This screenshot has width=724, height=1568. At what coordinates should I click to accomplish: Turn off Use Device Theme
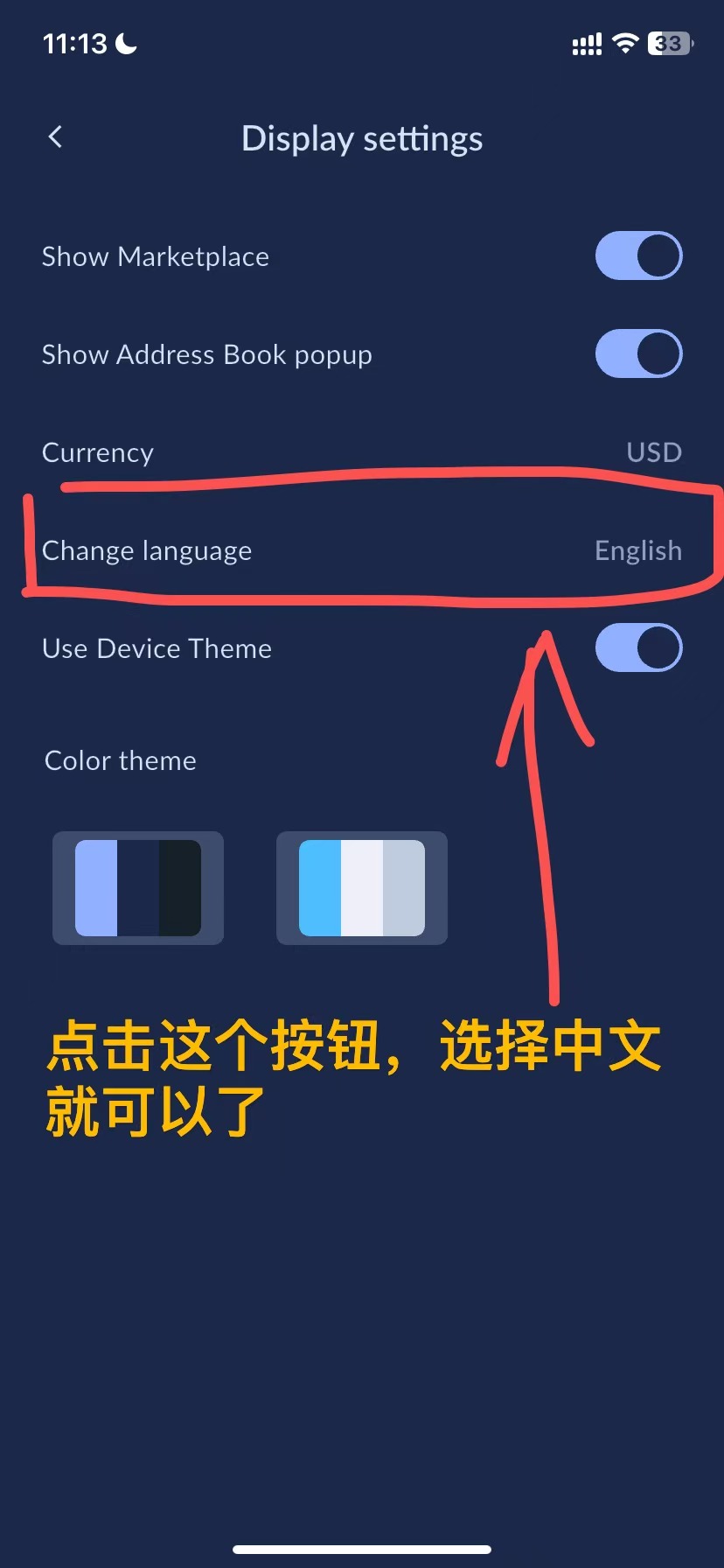tap(638, 647)
